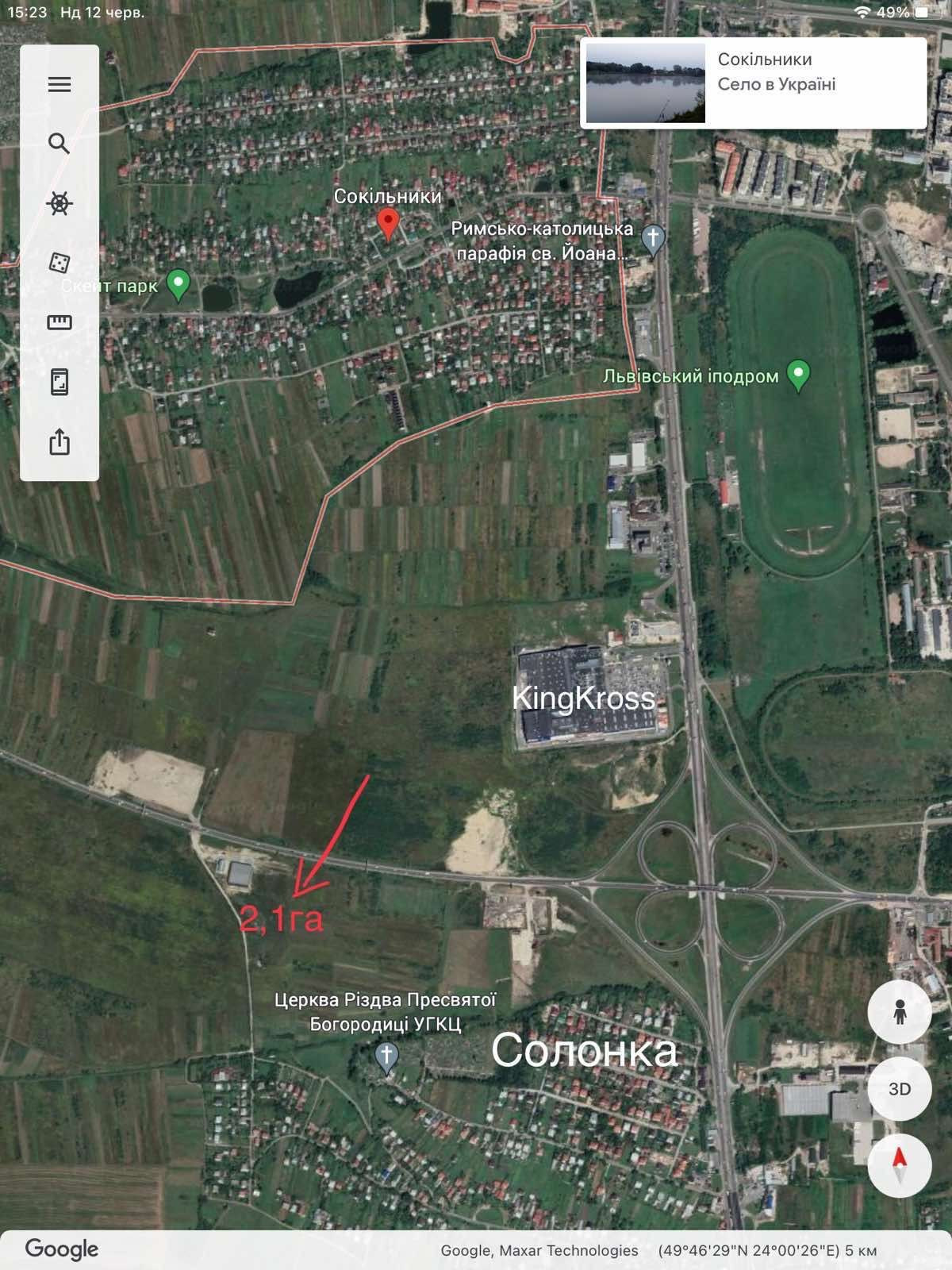Select the red Сокільники pin
Viewport: 952px width, 1270px height.
[x=387, y=224]
